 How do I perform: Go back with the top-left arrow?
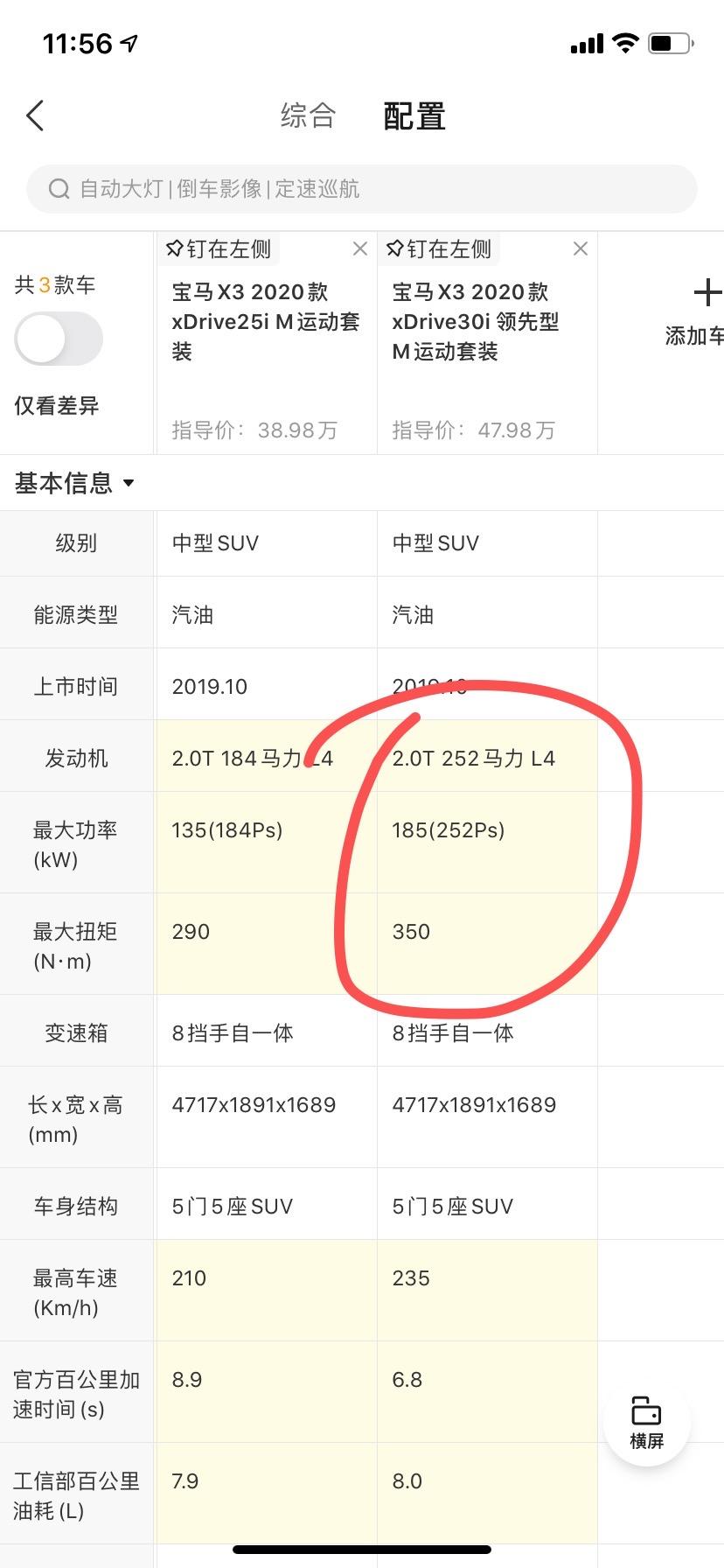tap(35, 115)
